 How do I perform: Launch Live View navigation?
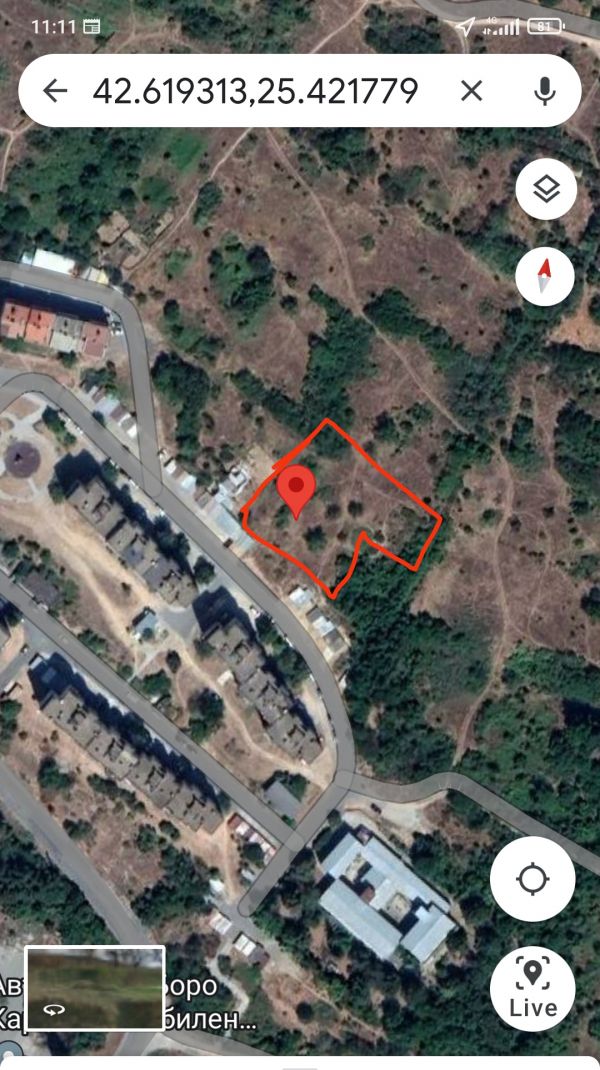pos(532,988)
